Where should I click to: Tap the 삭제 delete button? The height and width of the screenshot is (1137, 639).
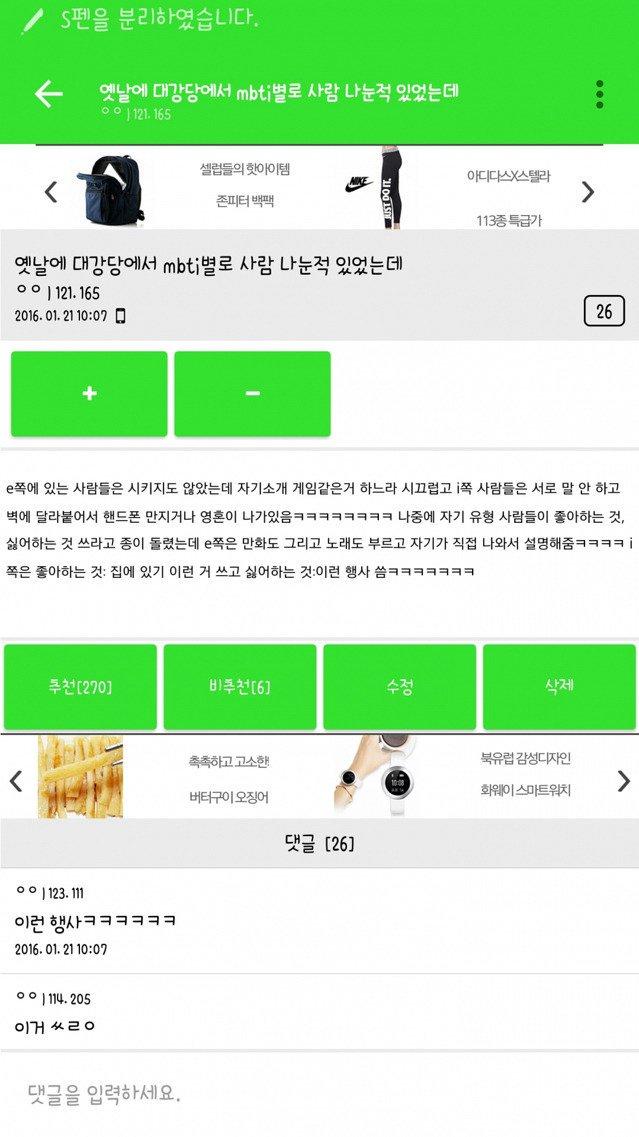[559, 687]
